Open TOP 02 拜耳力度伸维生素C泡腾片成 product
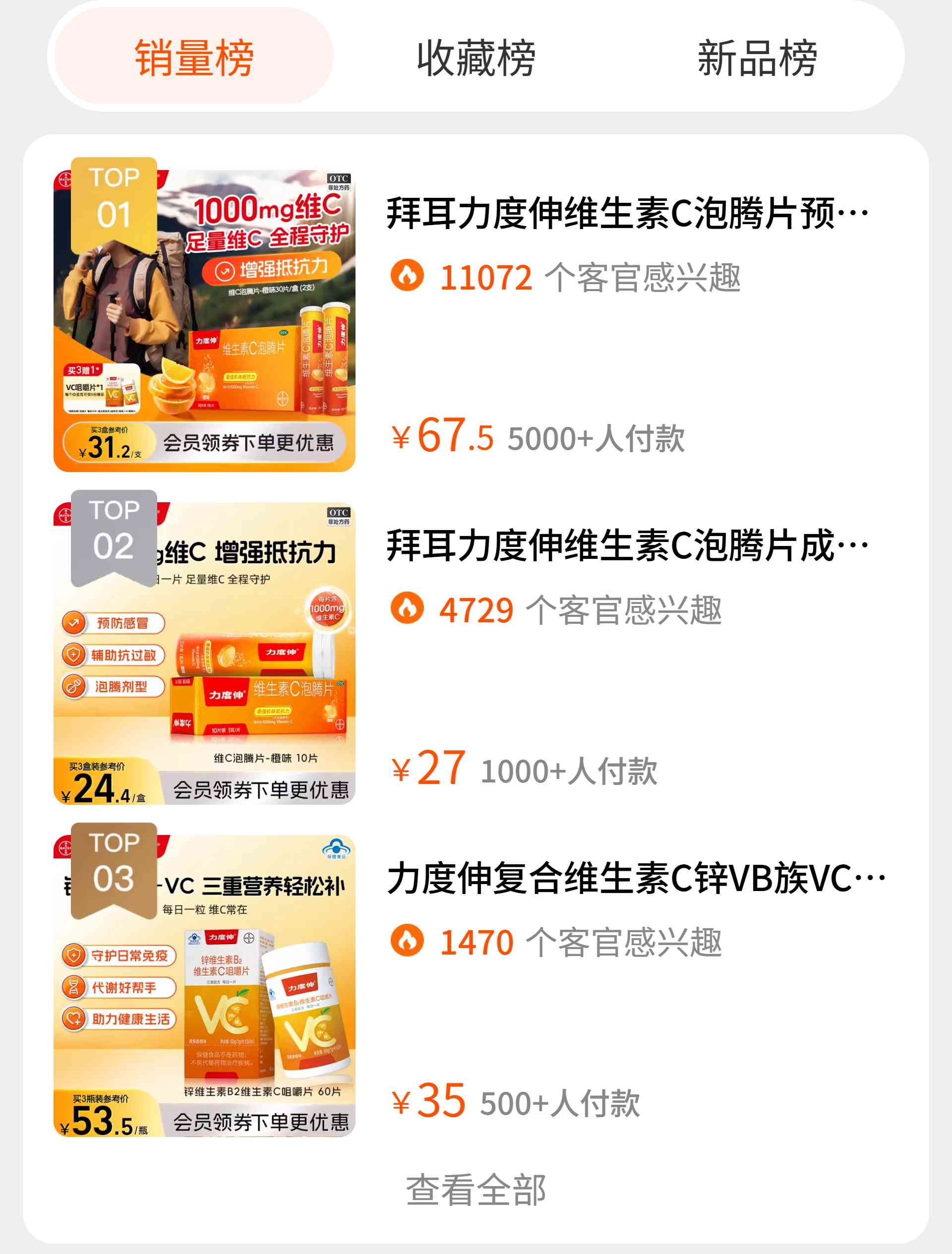Screen dimensions: 952x1254 pyautogui.click(x=627, y=546)
